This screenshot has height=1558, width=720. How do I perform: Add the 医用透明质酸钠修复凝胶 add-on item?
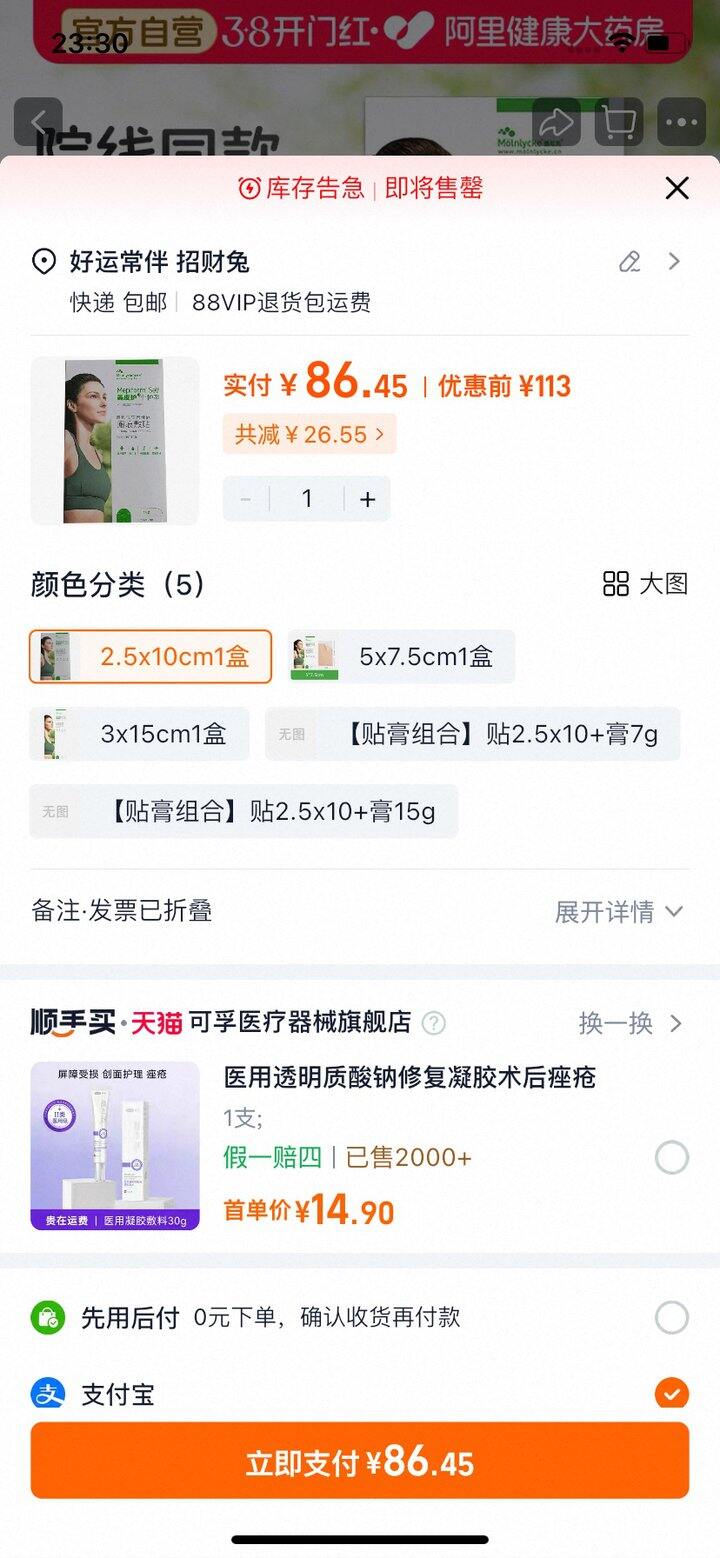(x=671, y=1158)
